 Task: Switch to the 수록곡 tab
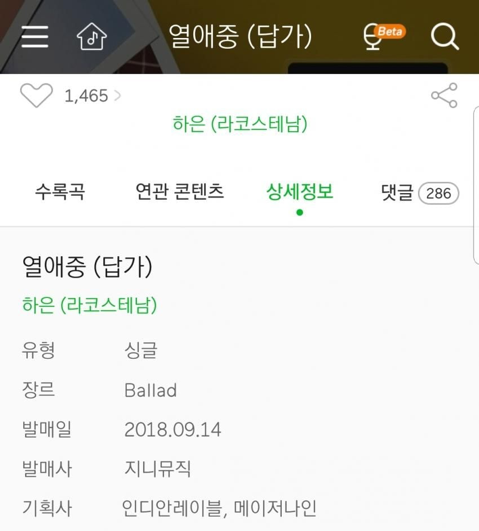(x=60, y=192)
